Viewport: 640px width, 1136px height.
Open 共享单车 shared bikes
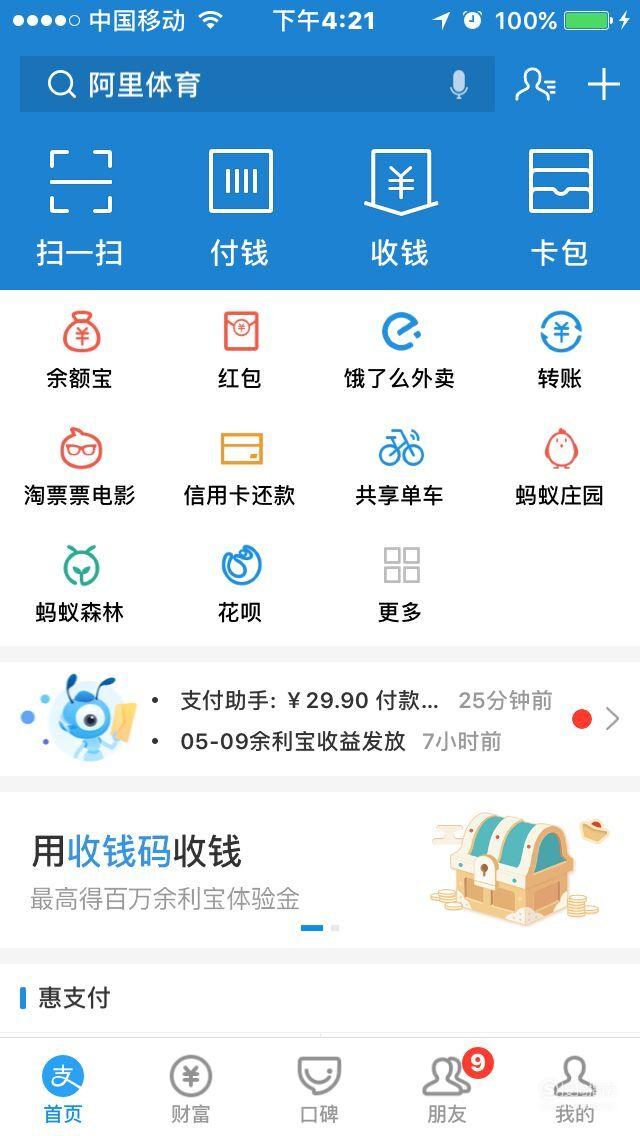400,466
